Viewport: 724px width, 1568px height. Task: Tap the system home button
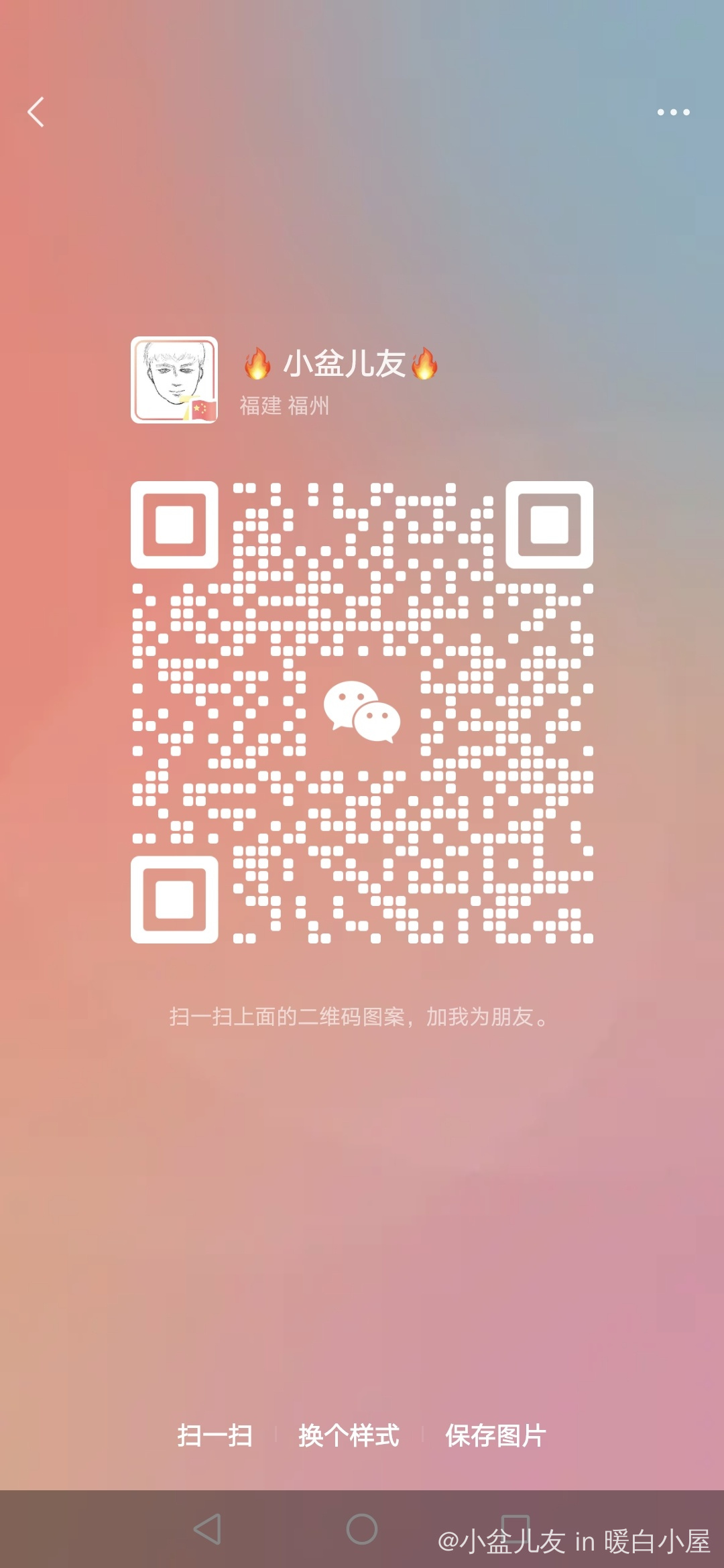362,1529
